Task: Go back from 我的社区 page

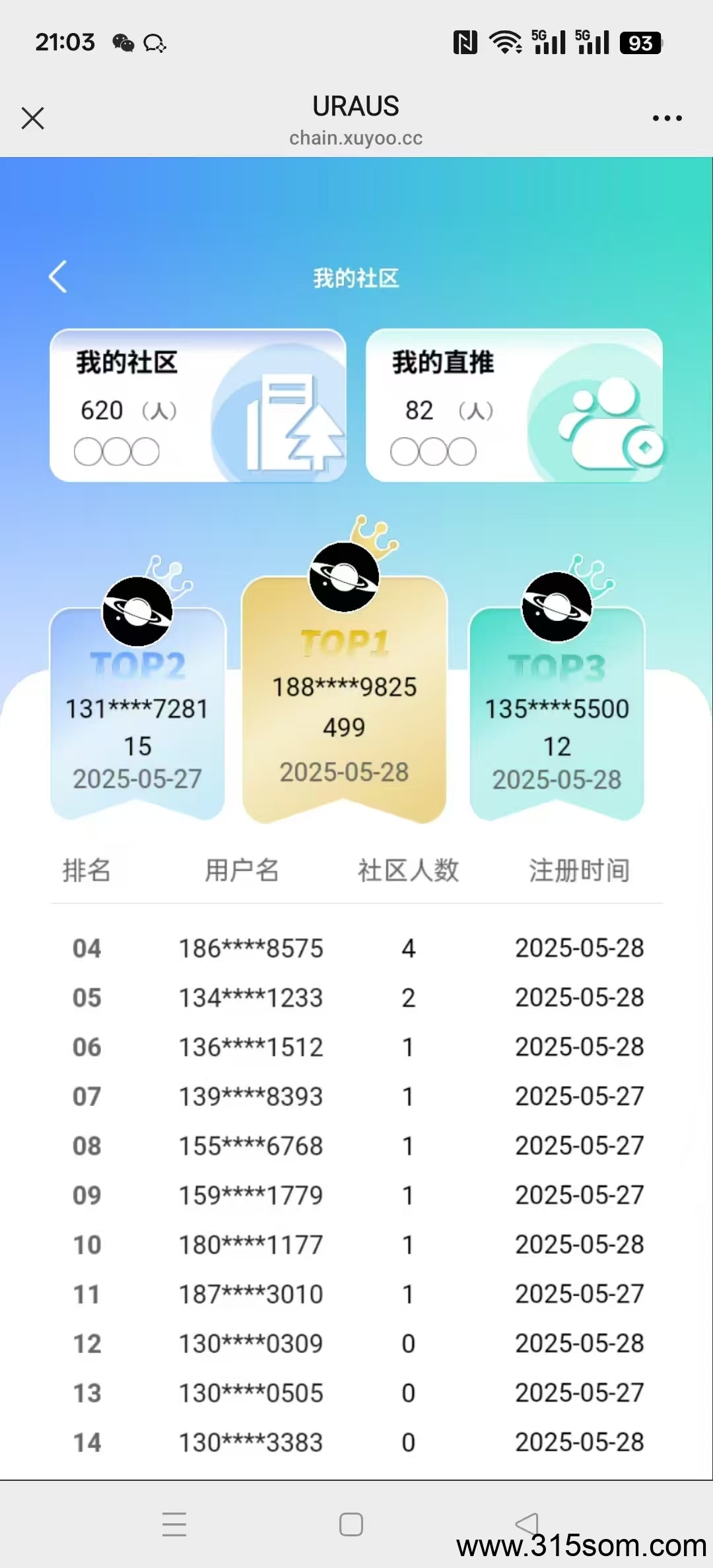Action: tap(58, 277)
